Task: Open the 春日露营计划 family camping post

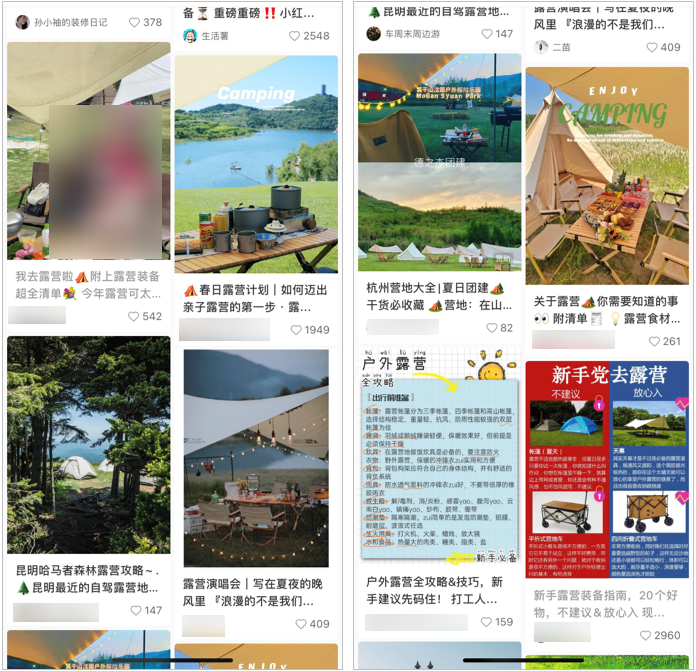Action: pyautogui.click(x=256, y=165)
